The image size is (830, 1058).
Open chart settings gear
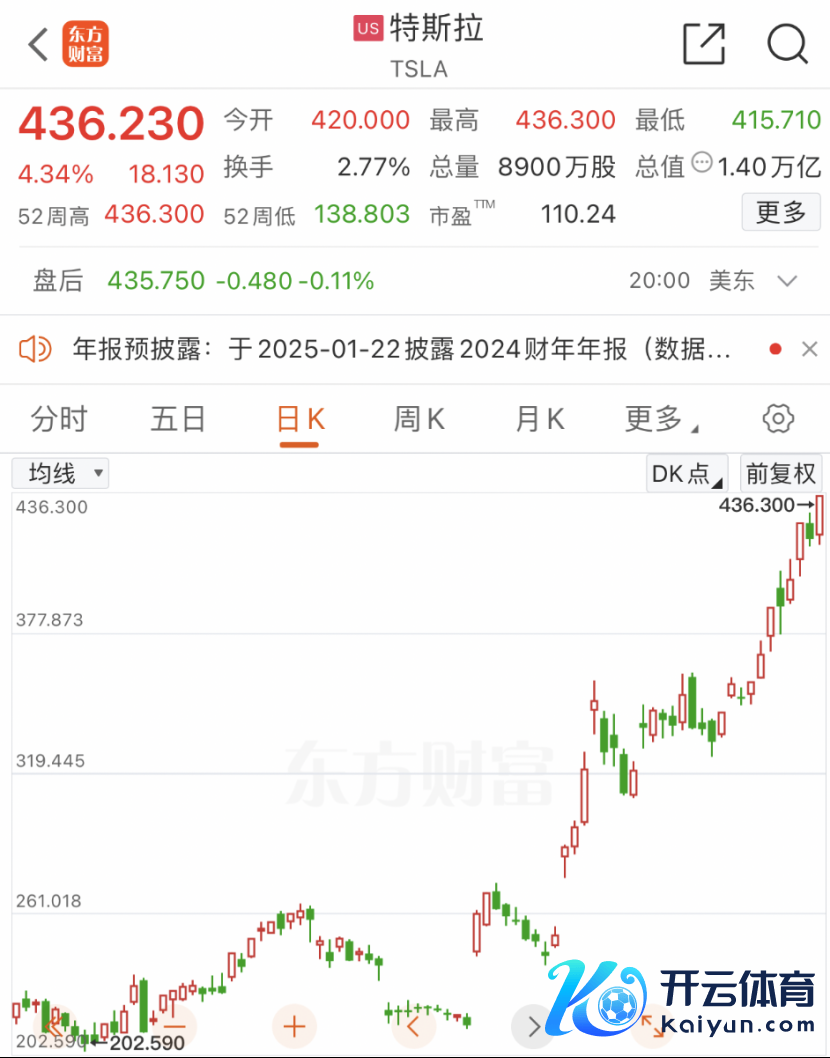(x=778, y=419)
